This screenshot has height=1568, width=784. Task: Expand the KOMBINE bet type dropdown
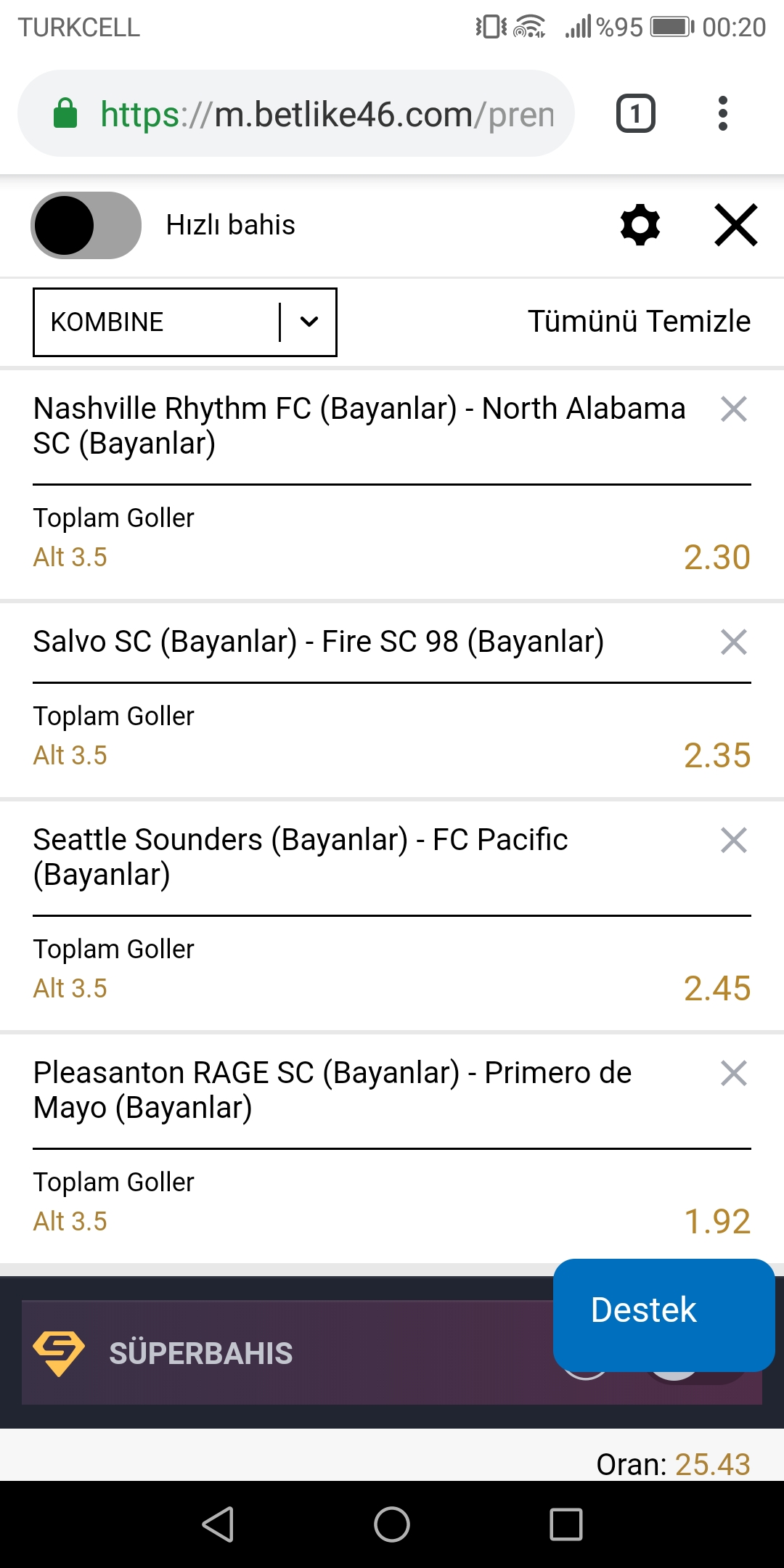(185, 322)
